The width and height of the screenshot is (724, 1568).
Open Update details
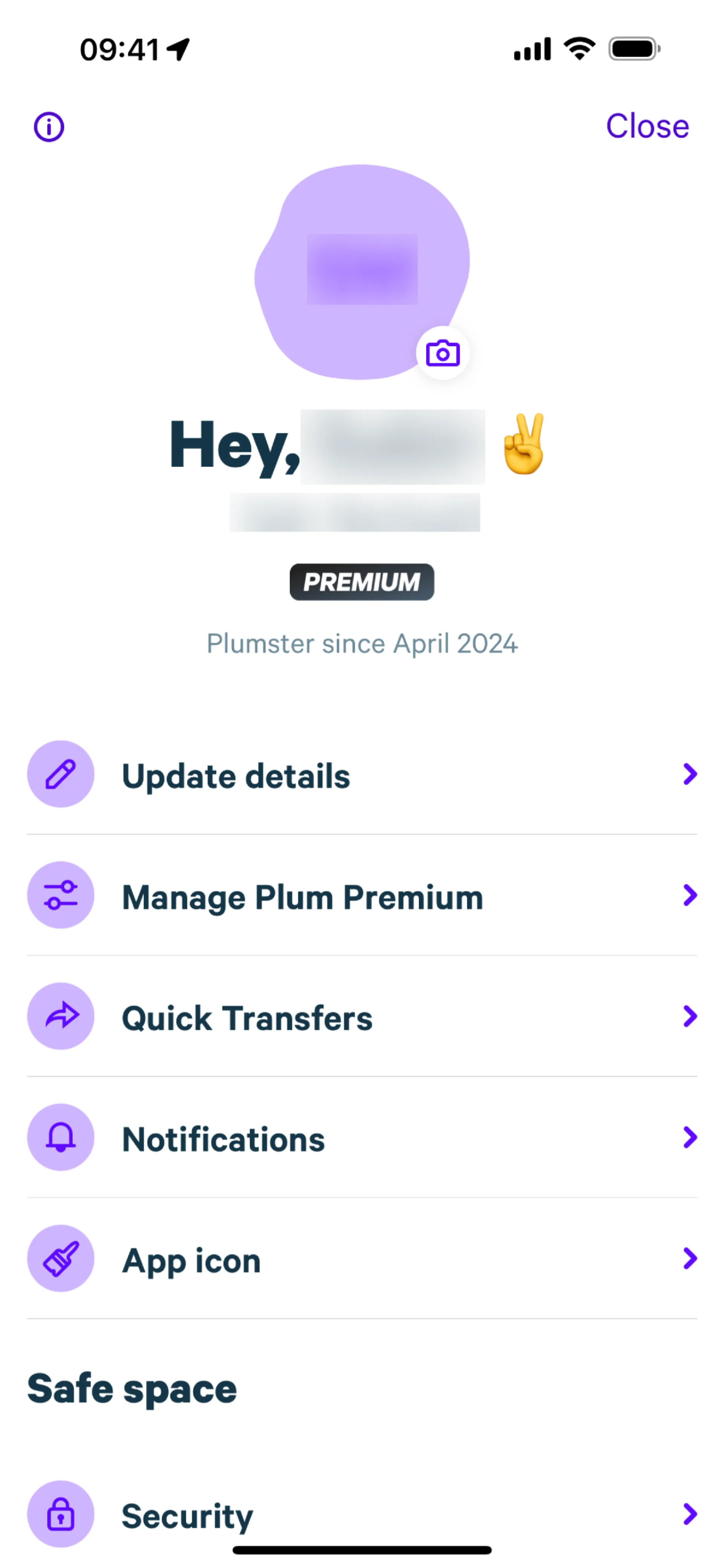tap(362, 775)
